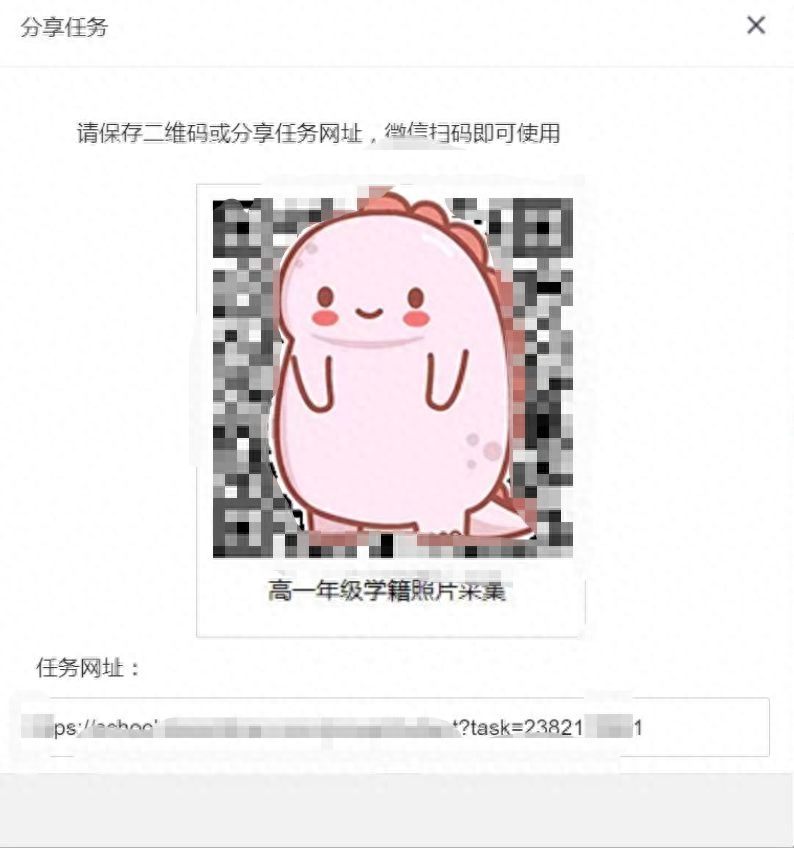Close the 分享任务 dialog
794x848 pixels.
point(756,26)
